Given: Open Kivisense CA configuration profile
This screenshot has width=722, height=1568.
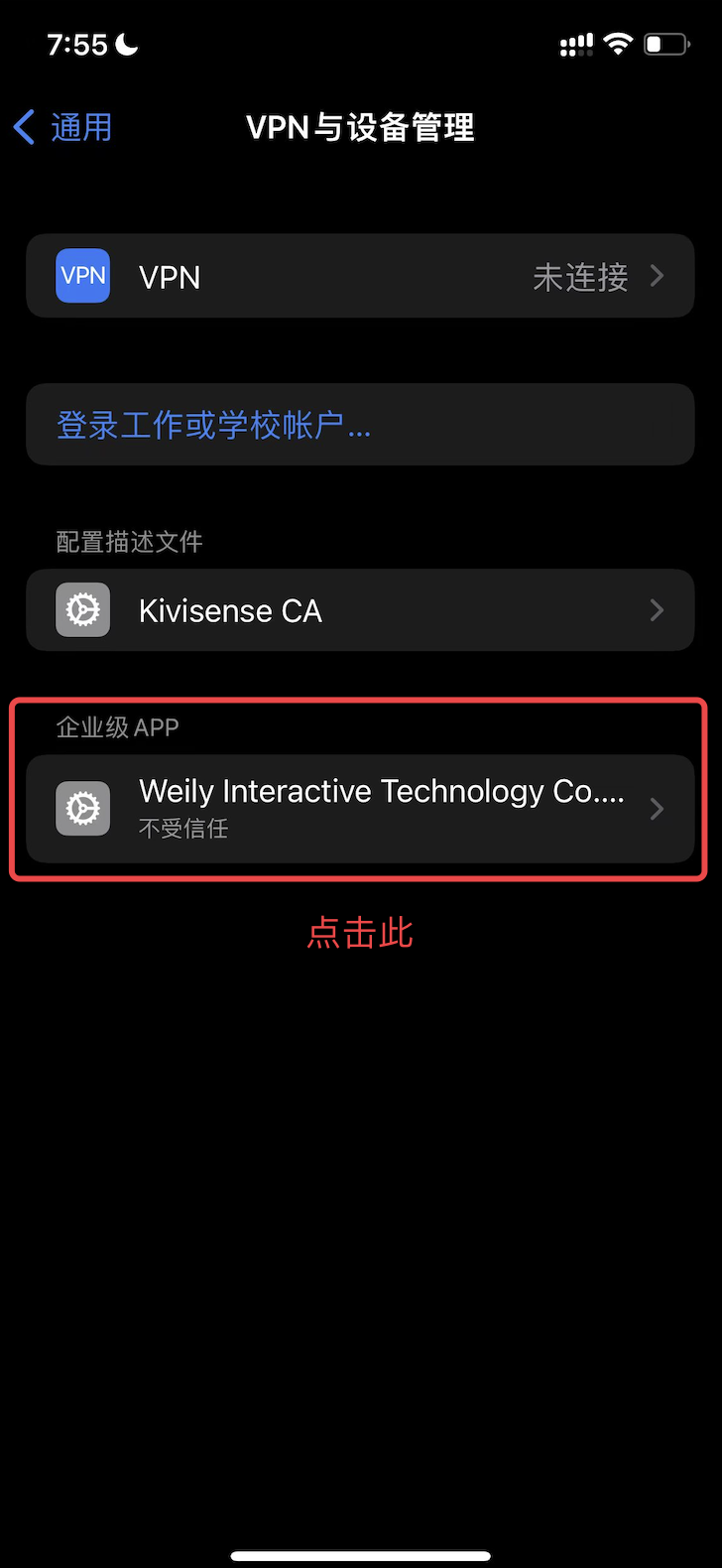Looking at the screenshot, I should 359,610.
